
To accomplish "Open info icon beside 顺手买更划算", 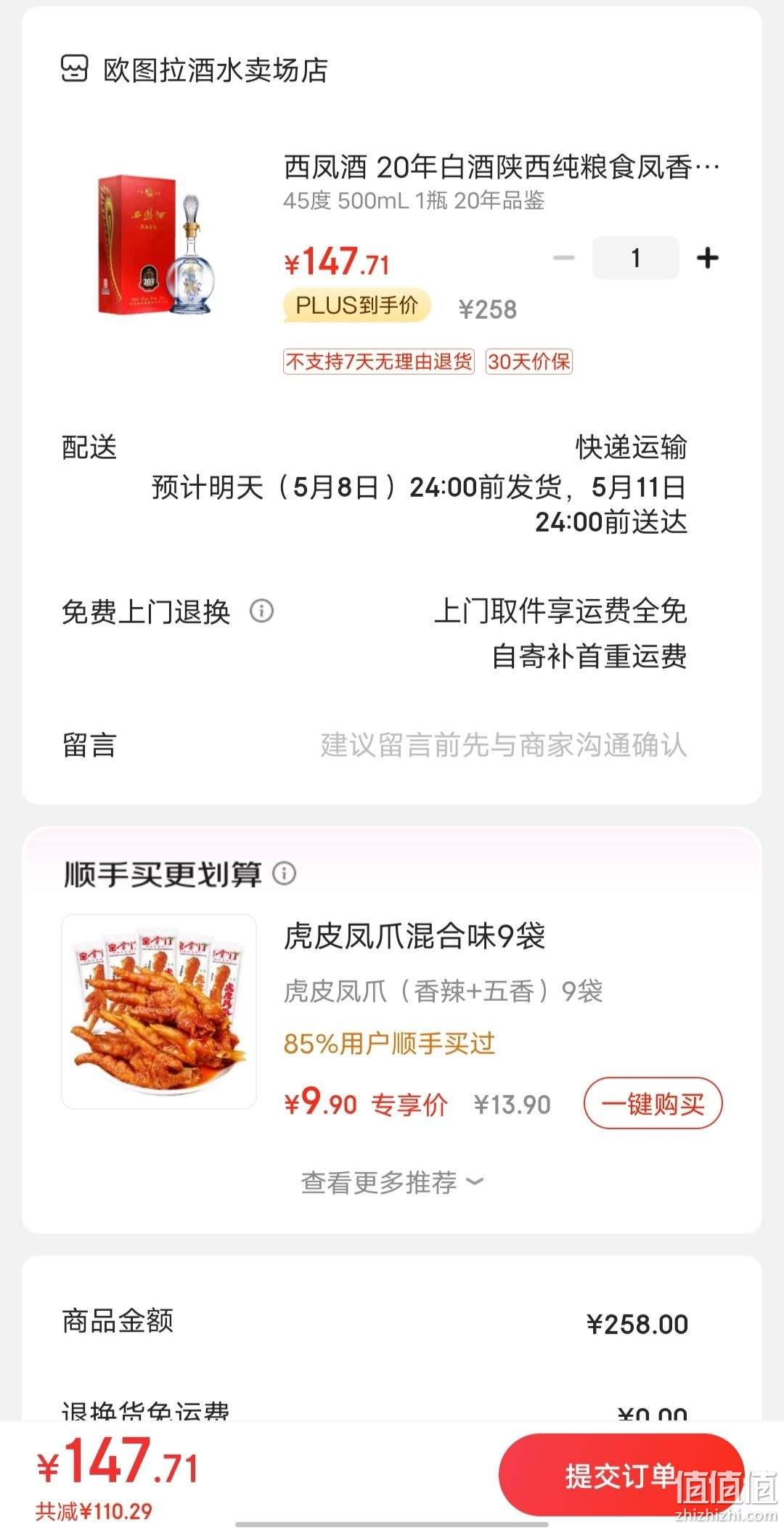I will click(285, 873).
